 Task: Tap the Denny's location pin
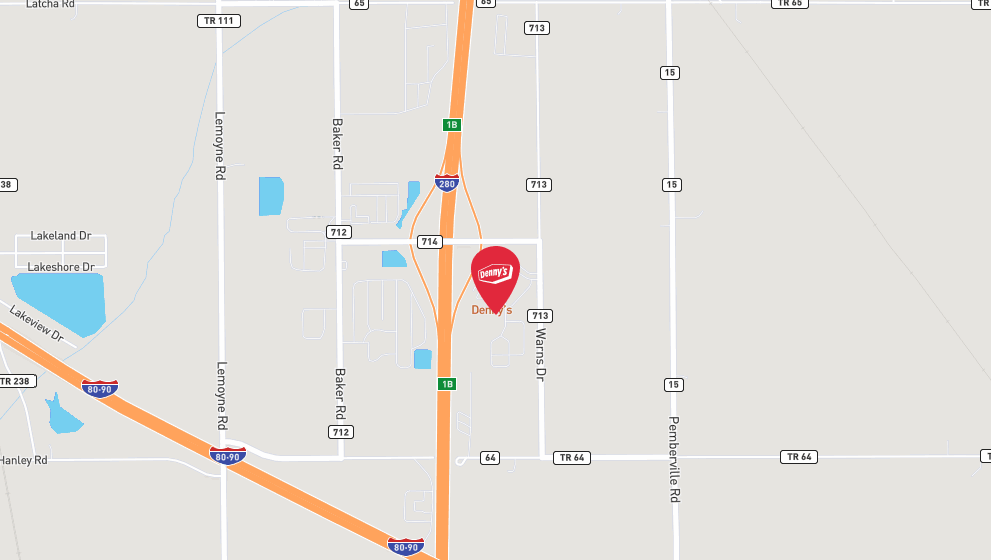[x=495, y=275]
